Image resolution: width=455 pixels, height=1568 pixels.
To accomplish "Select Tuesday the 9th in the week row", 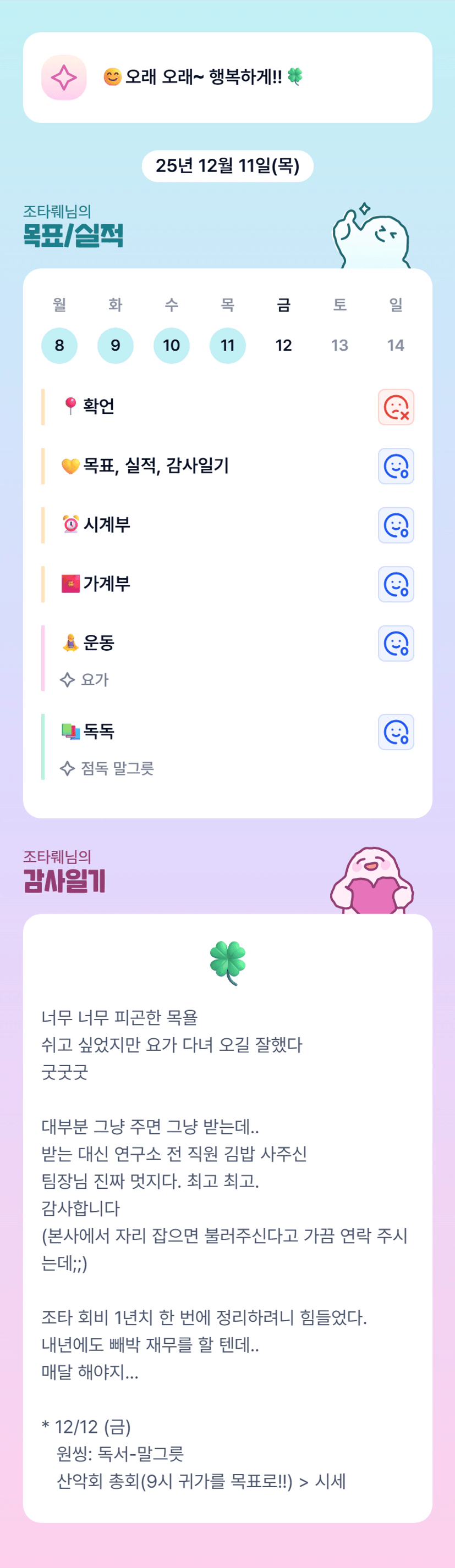I will click(115, 346).
